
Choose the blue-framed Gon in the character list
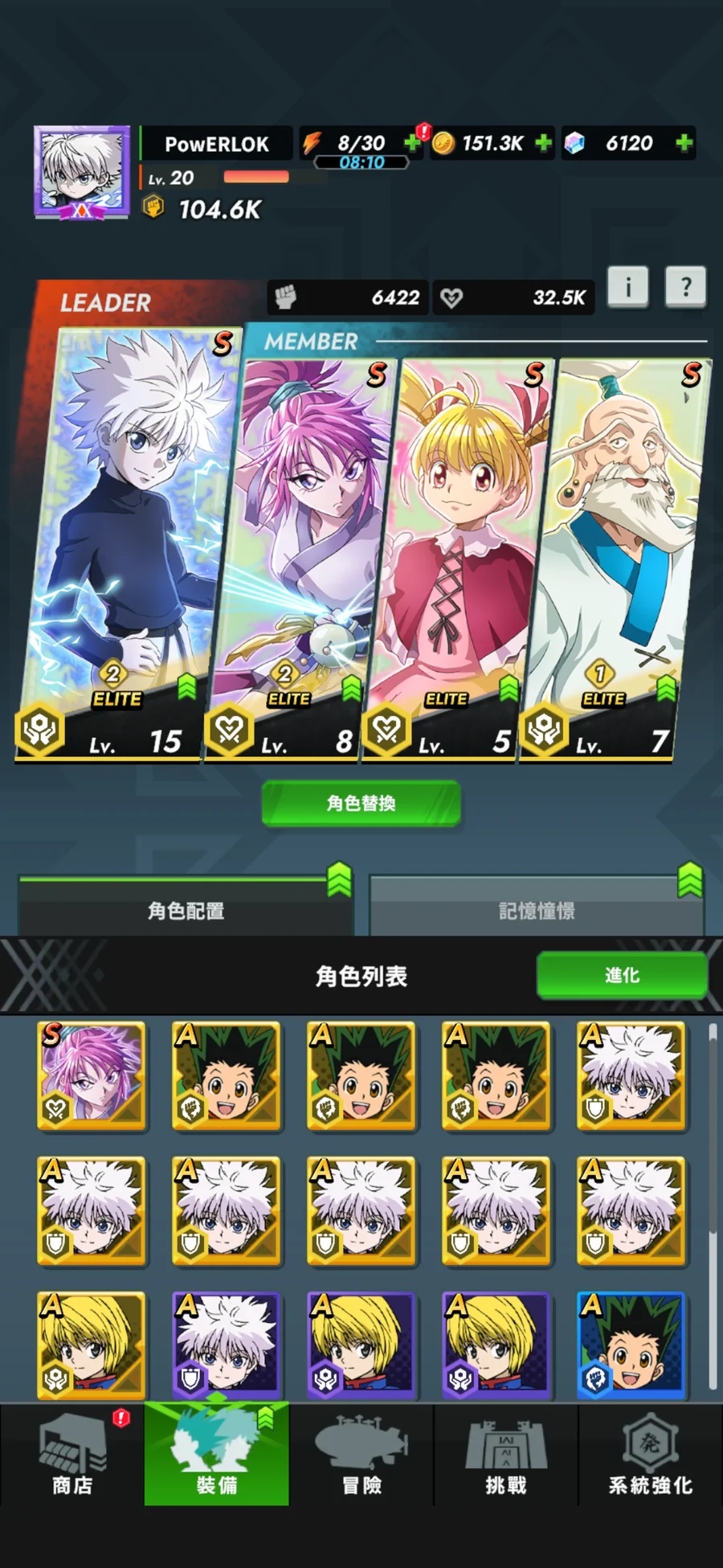[631, 1345]
